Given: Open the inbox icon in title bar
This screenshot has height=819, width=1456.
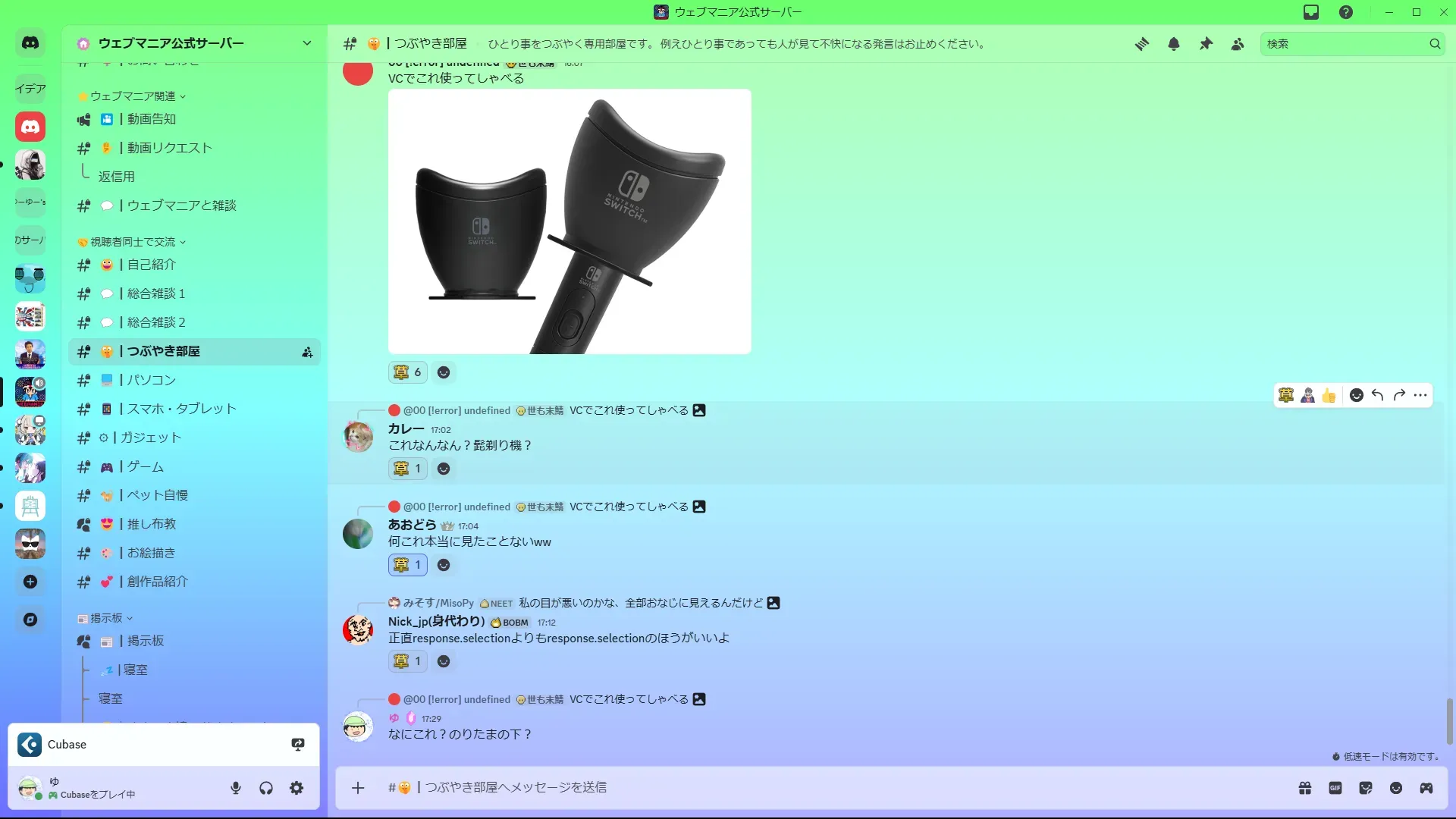Looking at the screenshot, I should [x=1311, y=12].
